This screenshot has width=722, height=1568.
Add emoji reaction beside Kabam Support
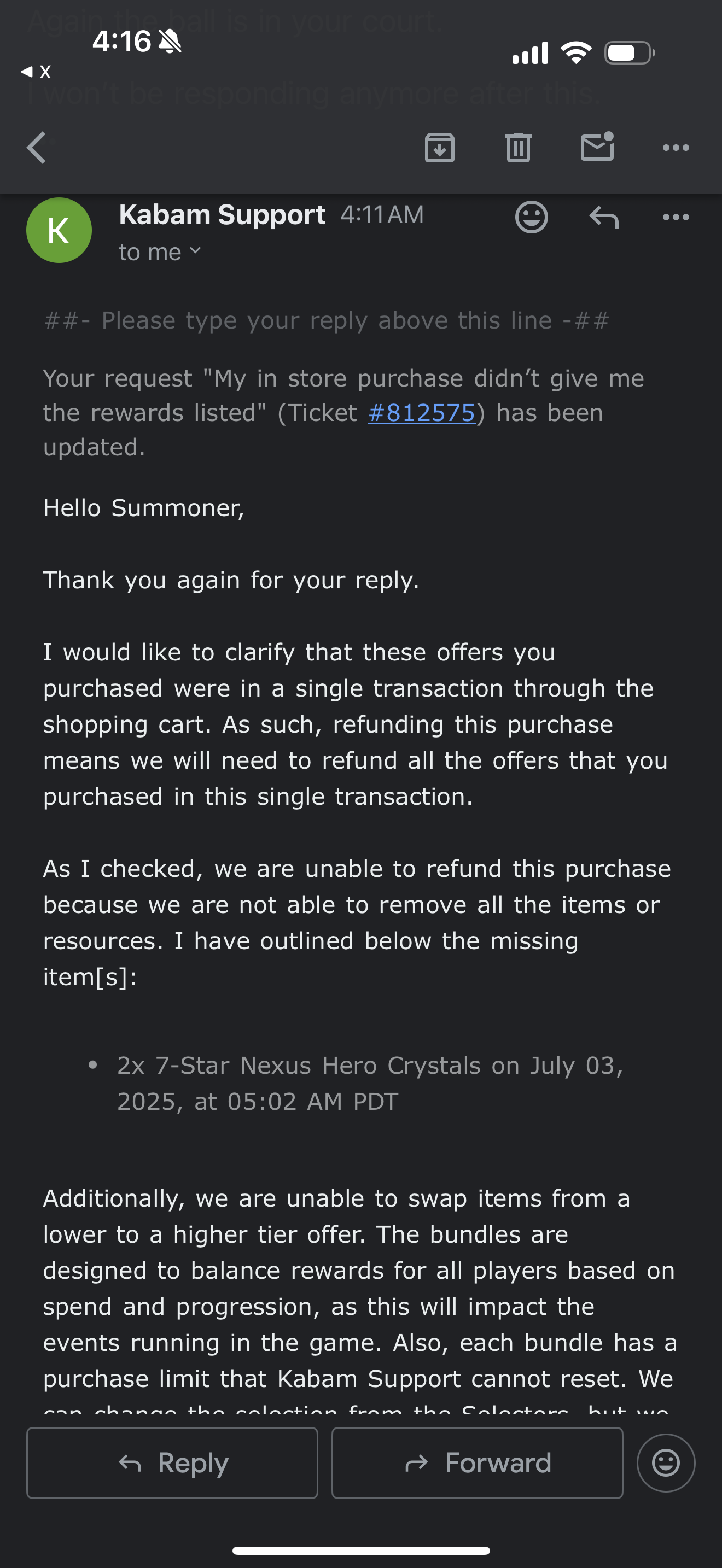[x=532, y=217]
